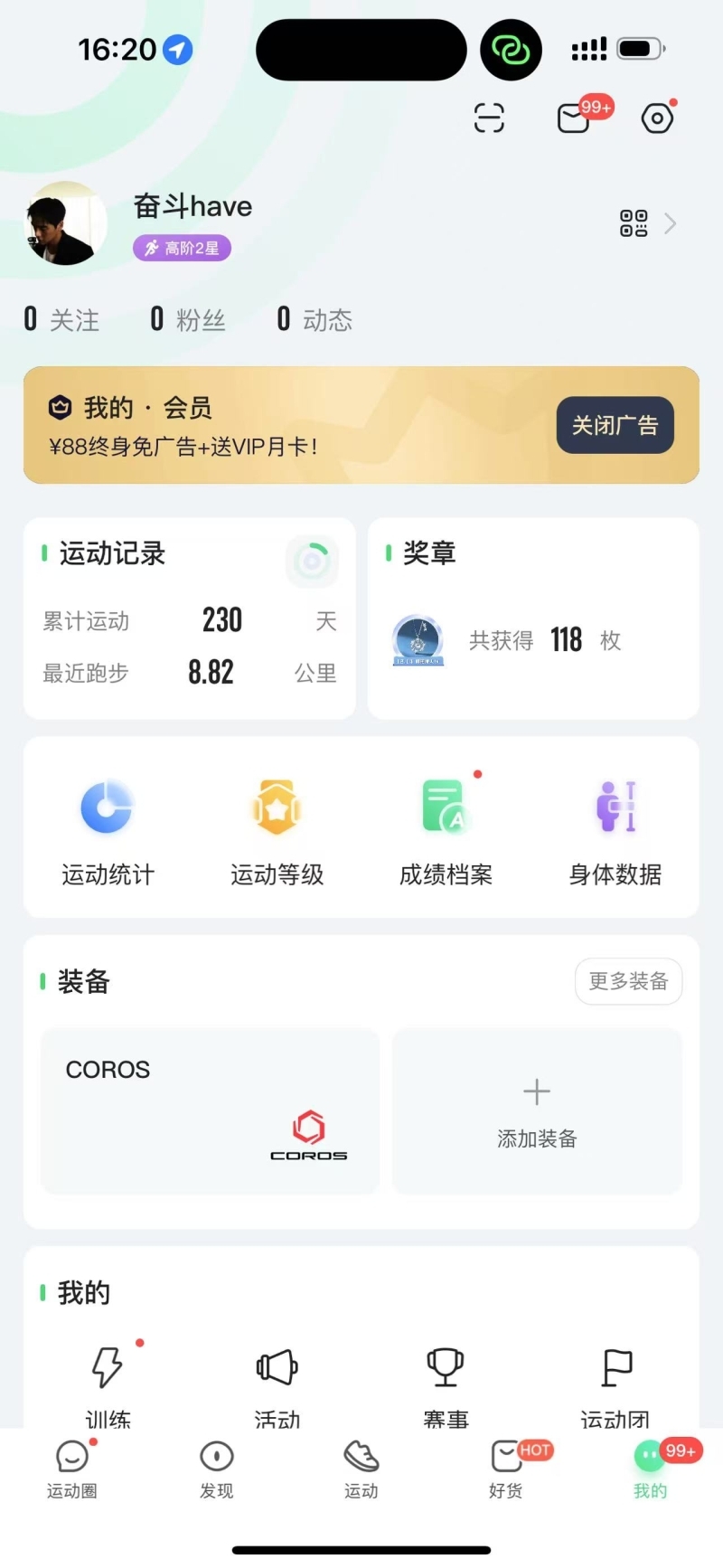Tap the 关闭广告 button

(x=615, y=425)
